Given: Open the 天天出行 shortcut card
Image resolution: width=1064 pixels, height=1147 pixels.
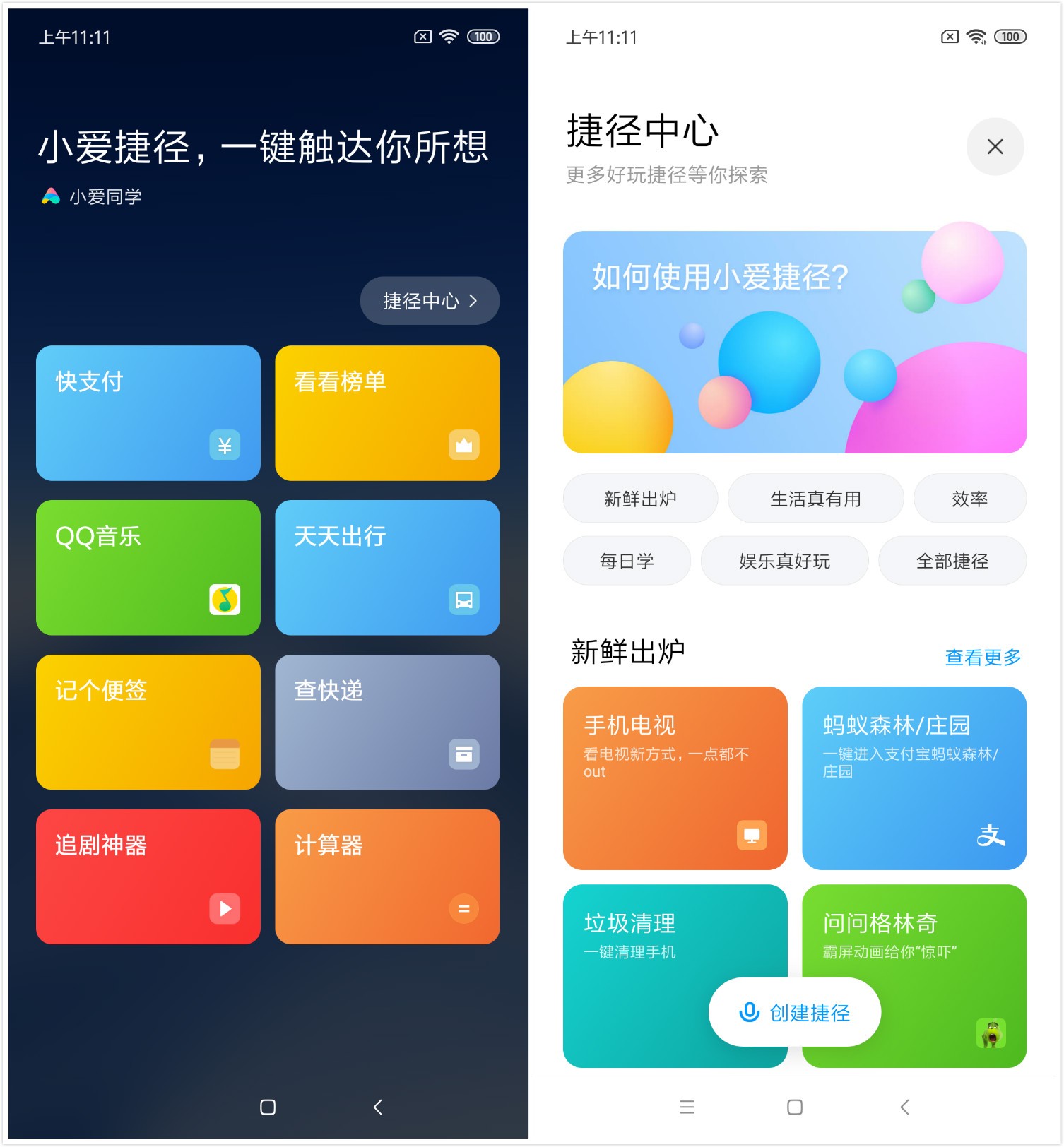Looking at the screenshot, I should point(387,567).
